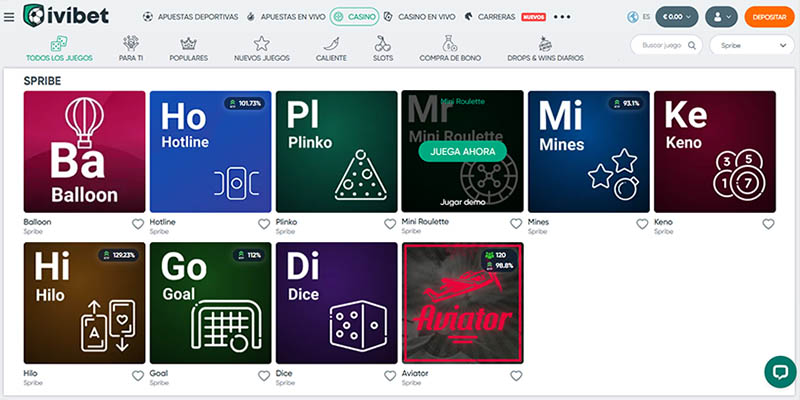
Task: Try Mini Roulette via Jugar demo
Action: click(x=463, y=201)
